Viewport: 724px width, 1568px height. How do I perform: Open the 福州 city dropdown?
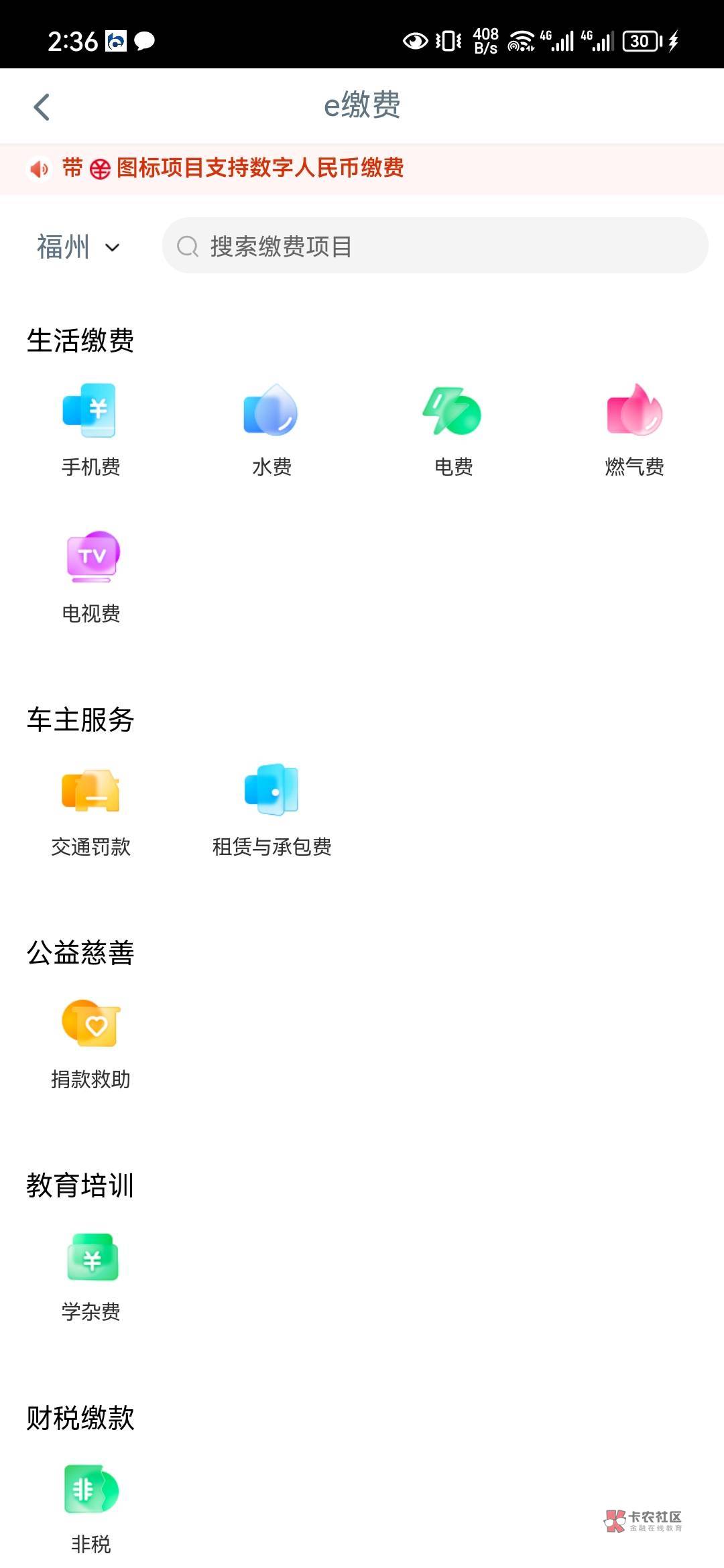78,247
